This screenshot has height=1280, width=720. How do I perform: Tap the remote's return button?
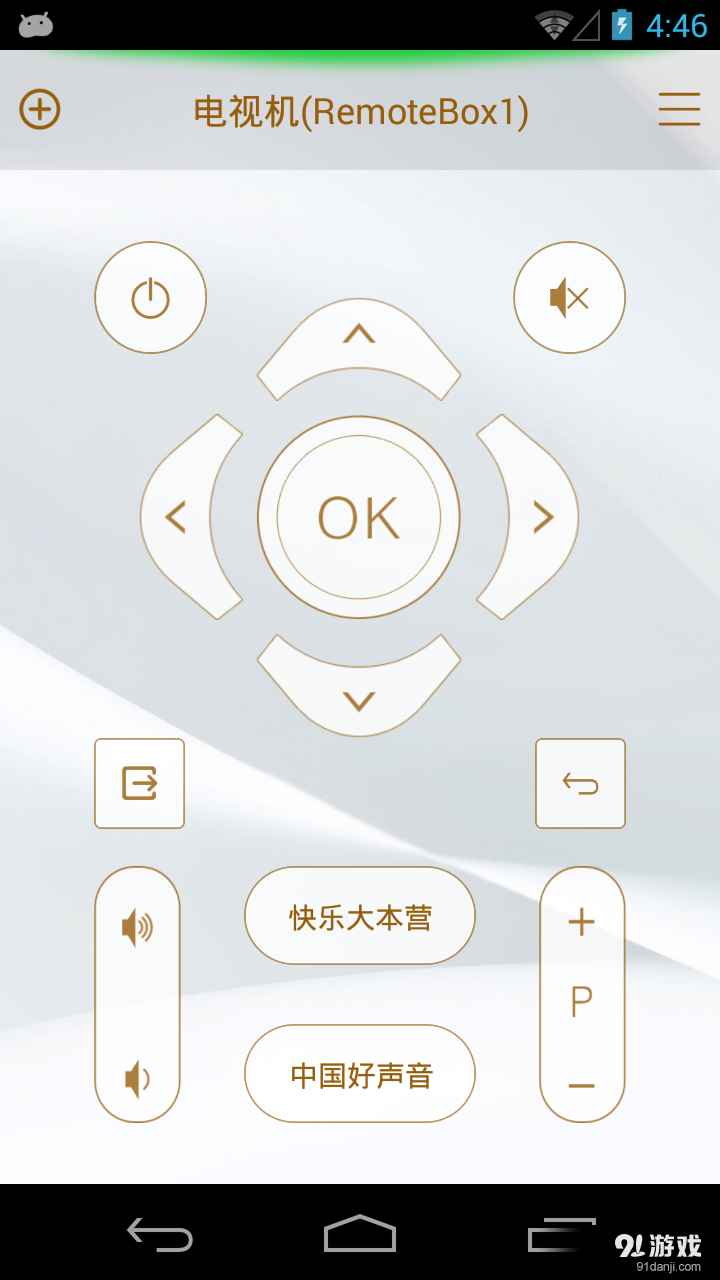tap(580, 784)
